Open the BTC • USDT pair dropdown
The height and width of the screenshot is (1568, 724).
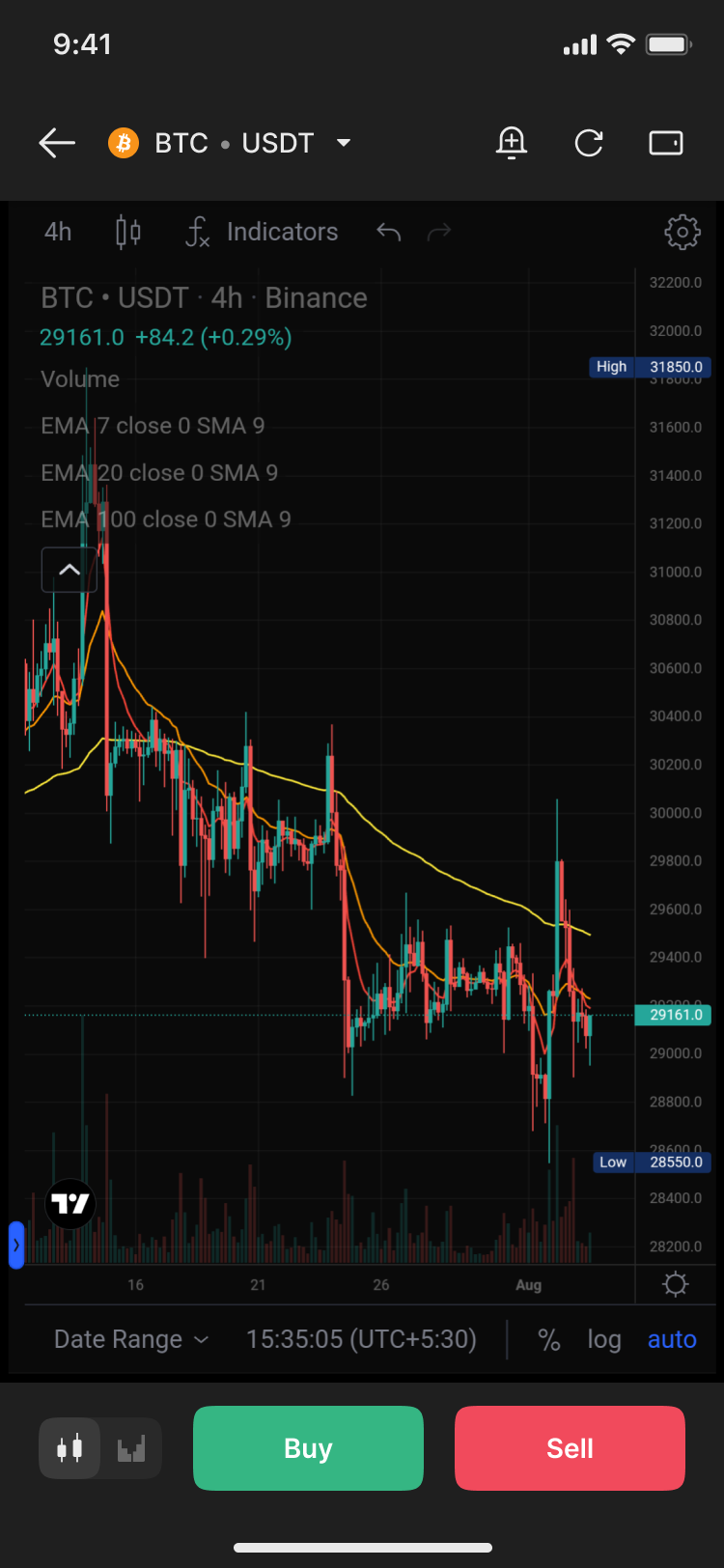(230, 143)
